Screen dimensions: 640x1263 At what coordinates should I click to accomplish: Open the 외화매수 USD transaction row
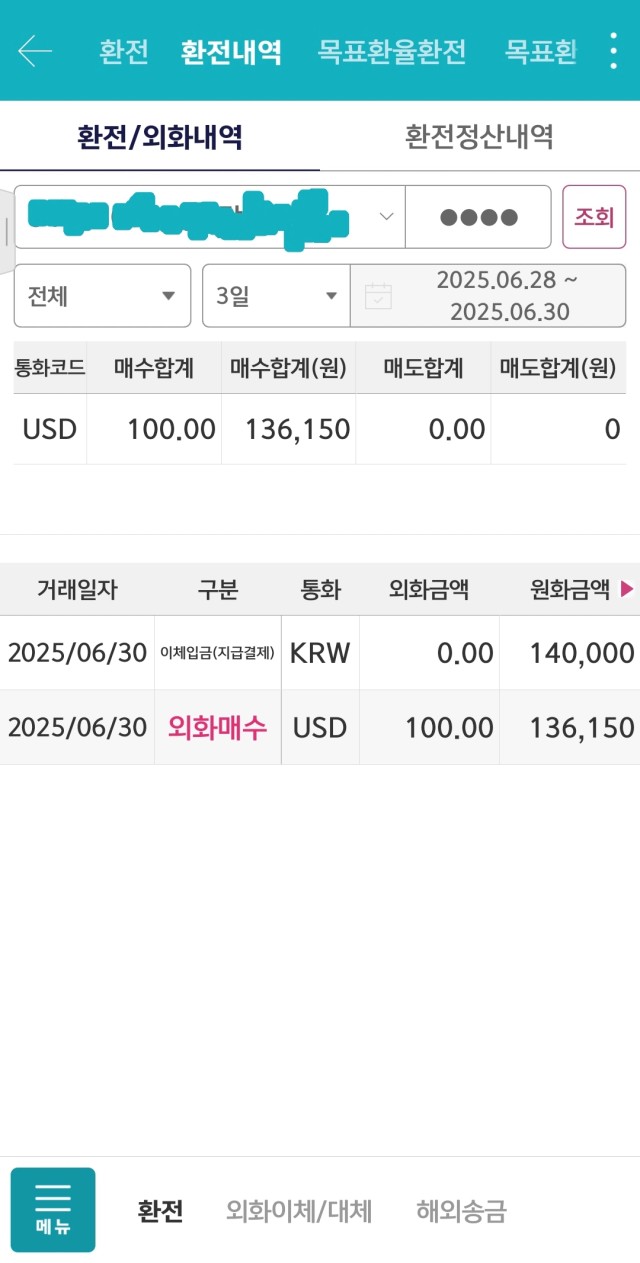click(x=320, y=728)
